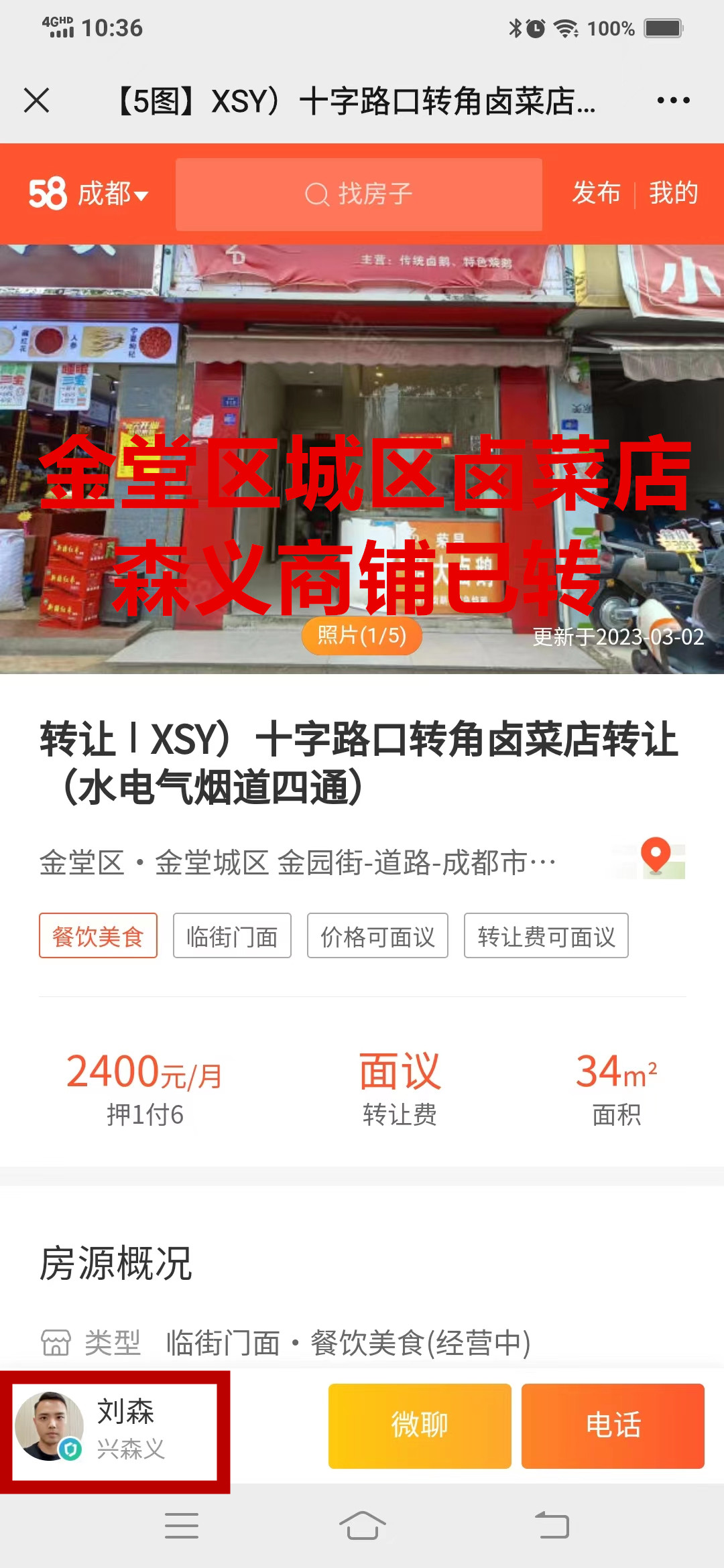This screenshot has width=724, height=1568.
Task: Select the 临街门面 tag
Action: (x=232, y=935)
